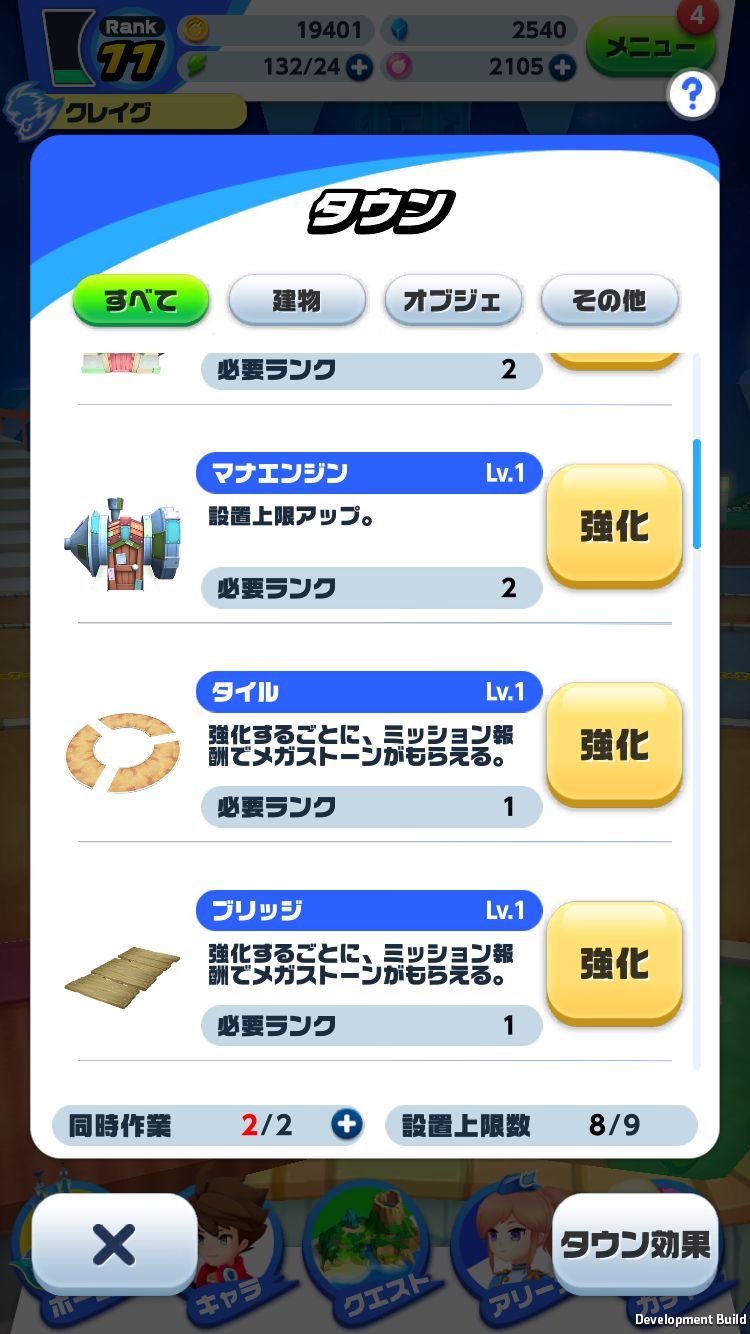The width and height of the screenshot is (750, 1334).
Task: Switch to the 建物 tab
Action: [x=297, y=299]
